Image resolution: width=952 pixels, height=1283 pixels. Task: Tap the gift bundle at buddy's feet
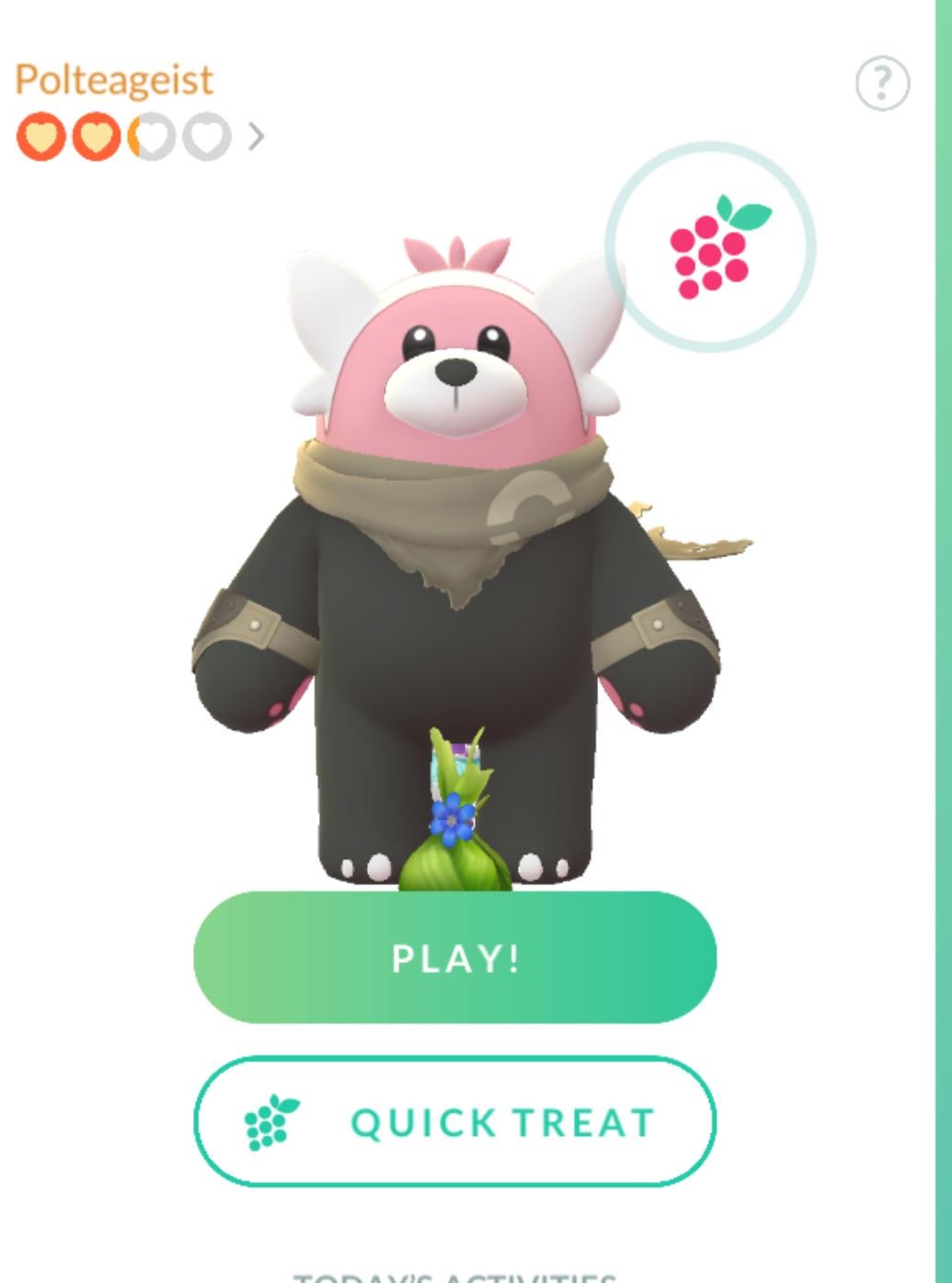click(x=454, y=828)
